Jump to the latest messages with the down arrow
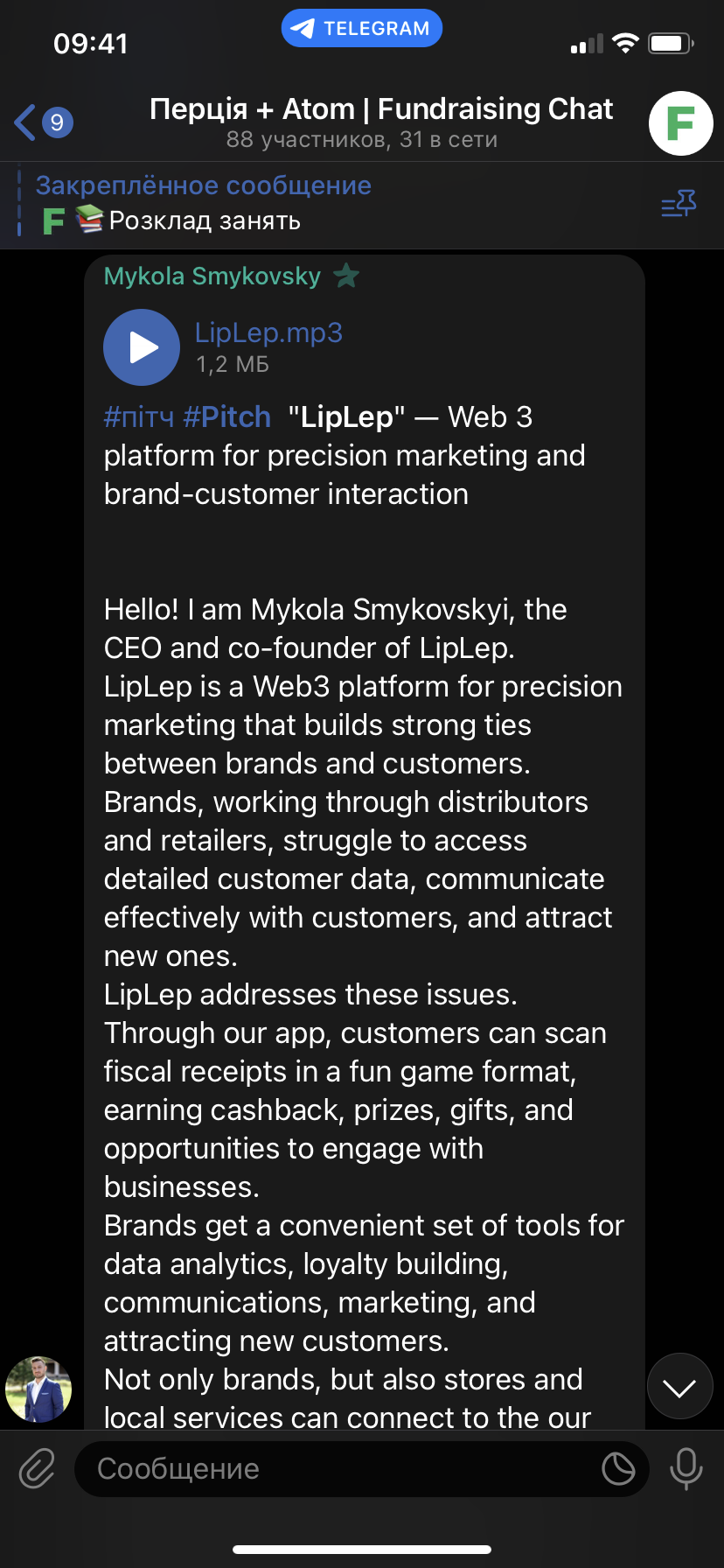724x1568 pixels. pyautogui.click(x=679, y=1387)
